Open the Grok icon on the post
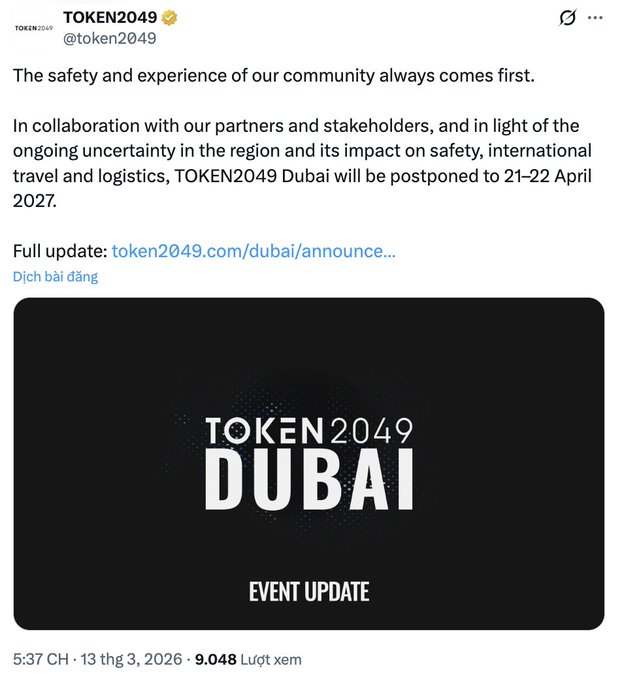 (567, 18)
